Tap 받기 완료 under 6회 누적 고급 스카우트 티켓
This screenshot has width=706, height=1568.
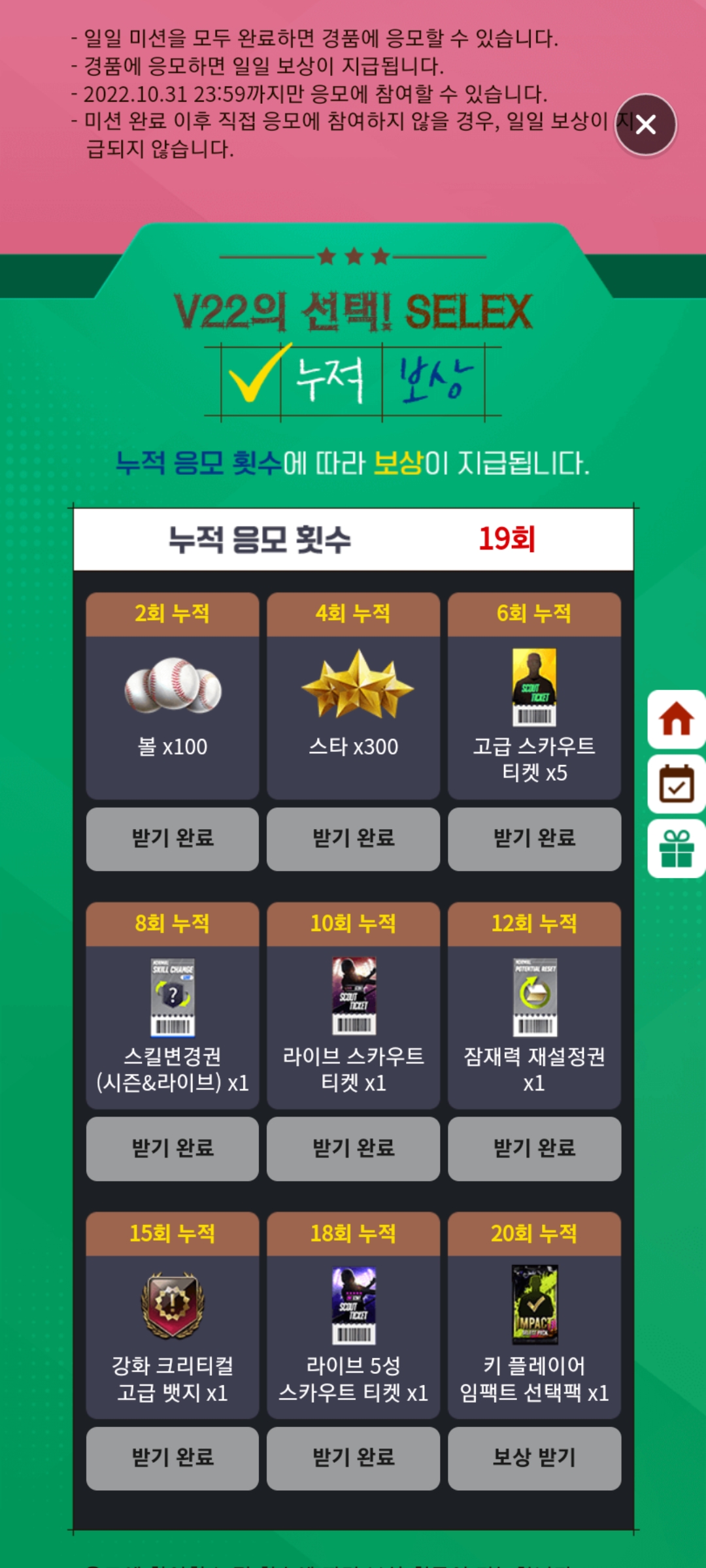[534, 839]
